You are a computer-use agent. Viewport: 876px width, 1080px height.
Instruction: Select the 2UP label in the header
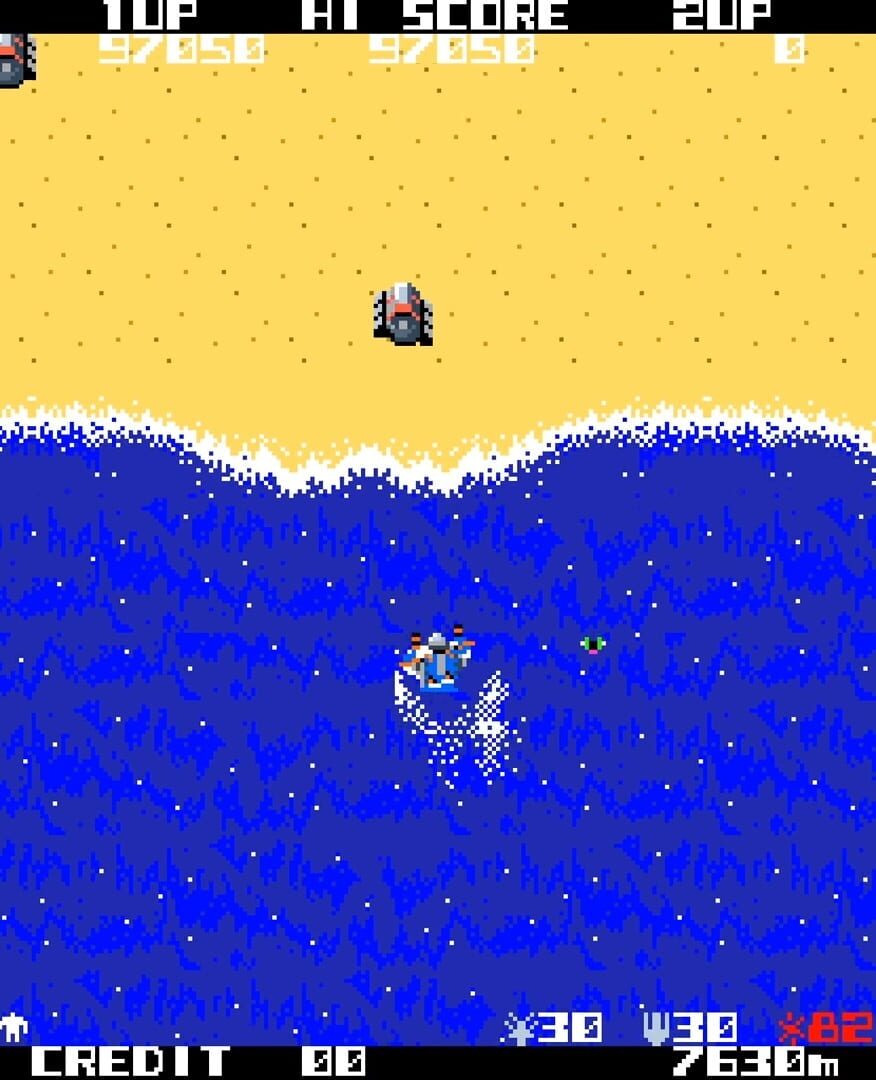coord(723,14)
